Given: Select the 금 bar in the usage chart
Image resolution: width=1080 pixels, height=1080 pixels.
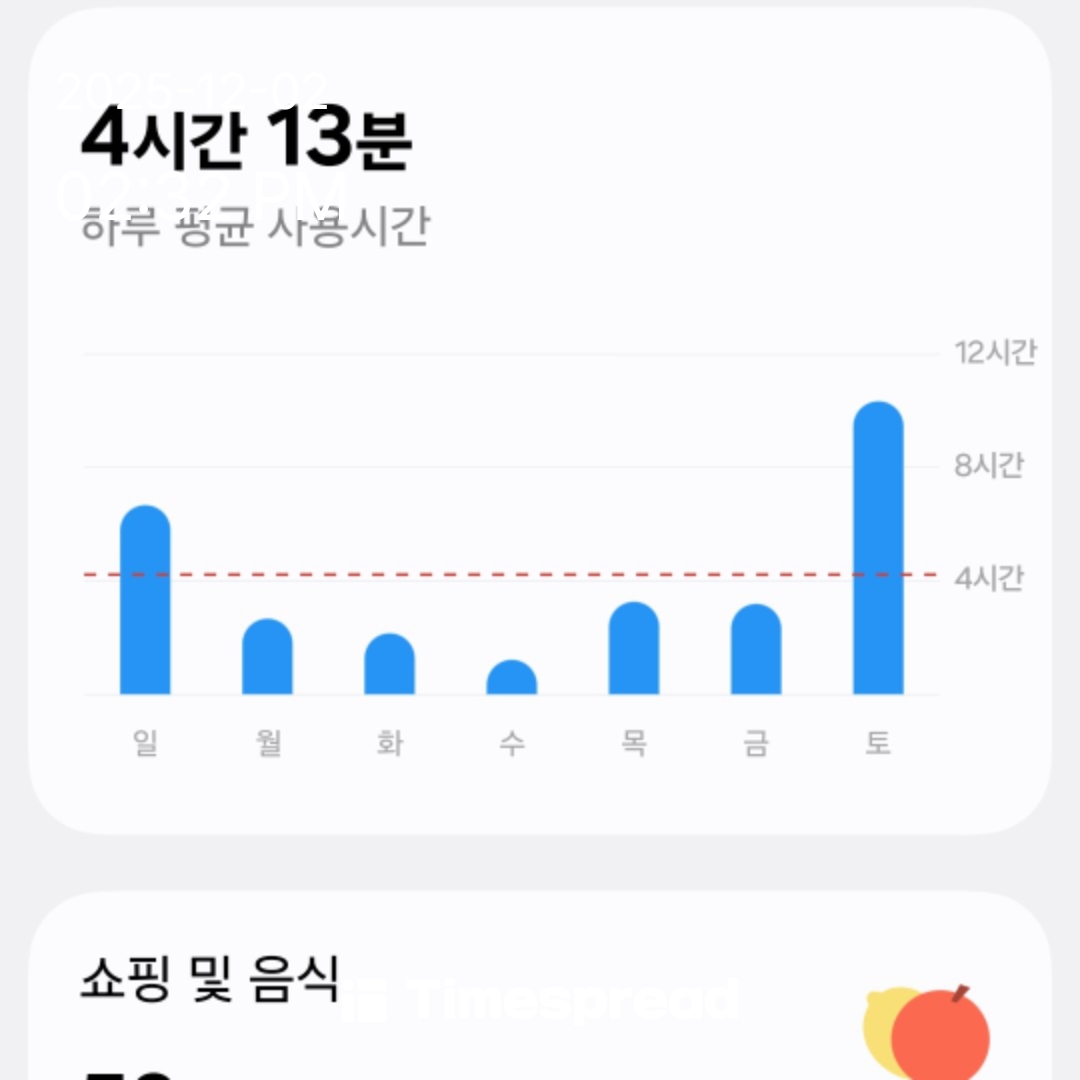Looking at the screenshot, I should [x=756, y=650].
